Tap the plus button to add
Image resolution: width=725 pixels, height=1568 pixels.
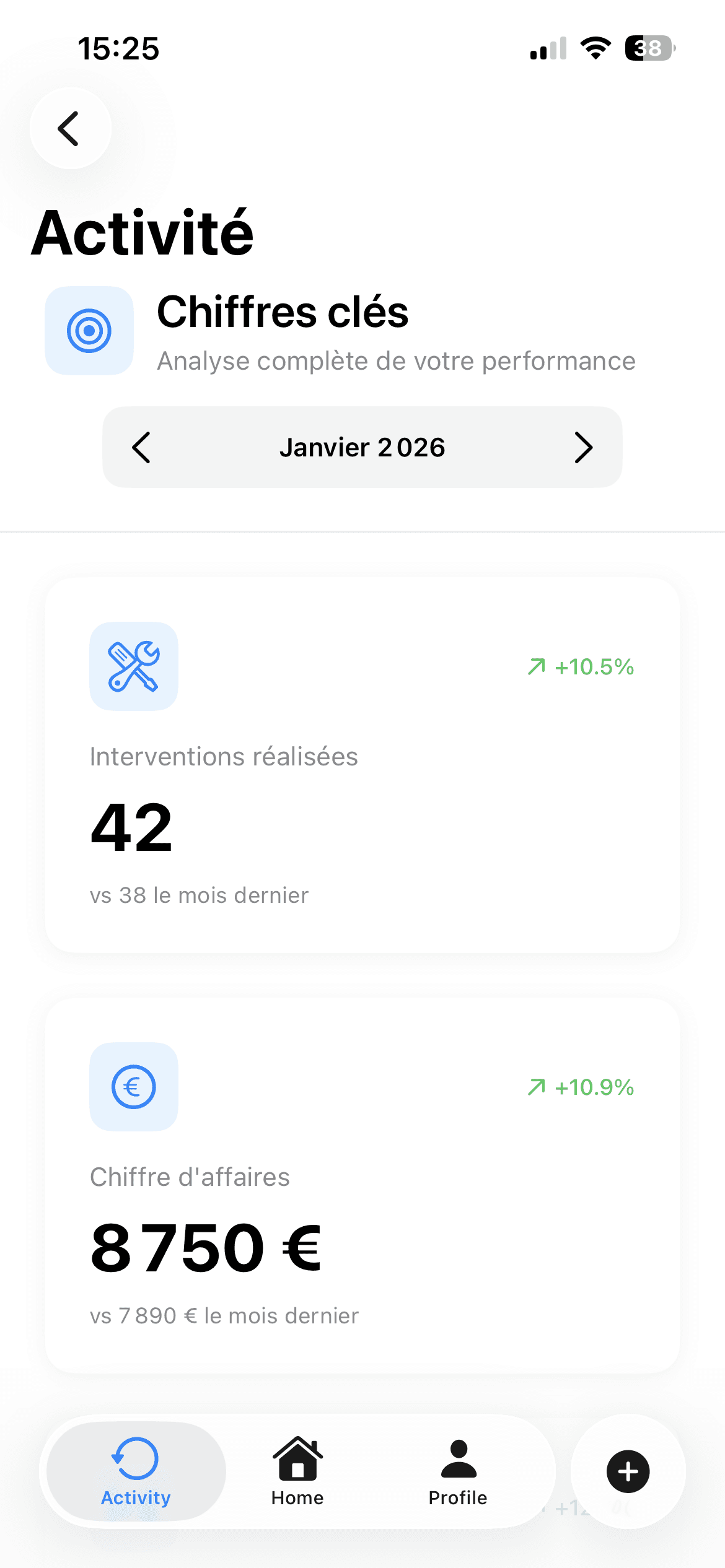tap(628, 1471)
